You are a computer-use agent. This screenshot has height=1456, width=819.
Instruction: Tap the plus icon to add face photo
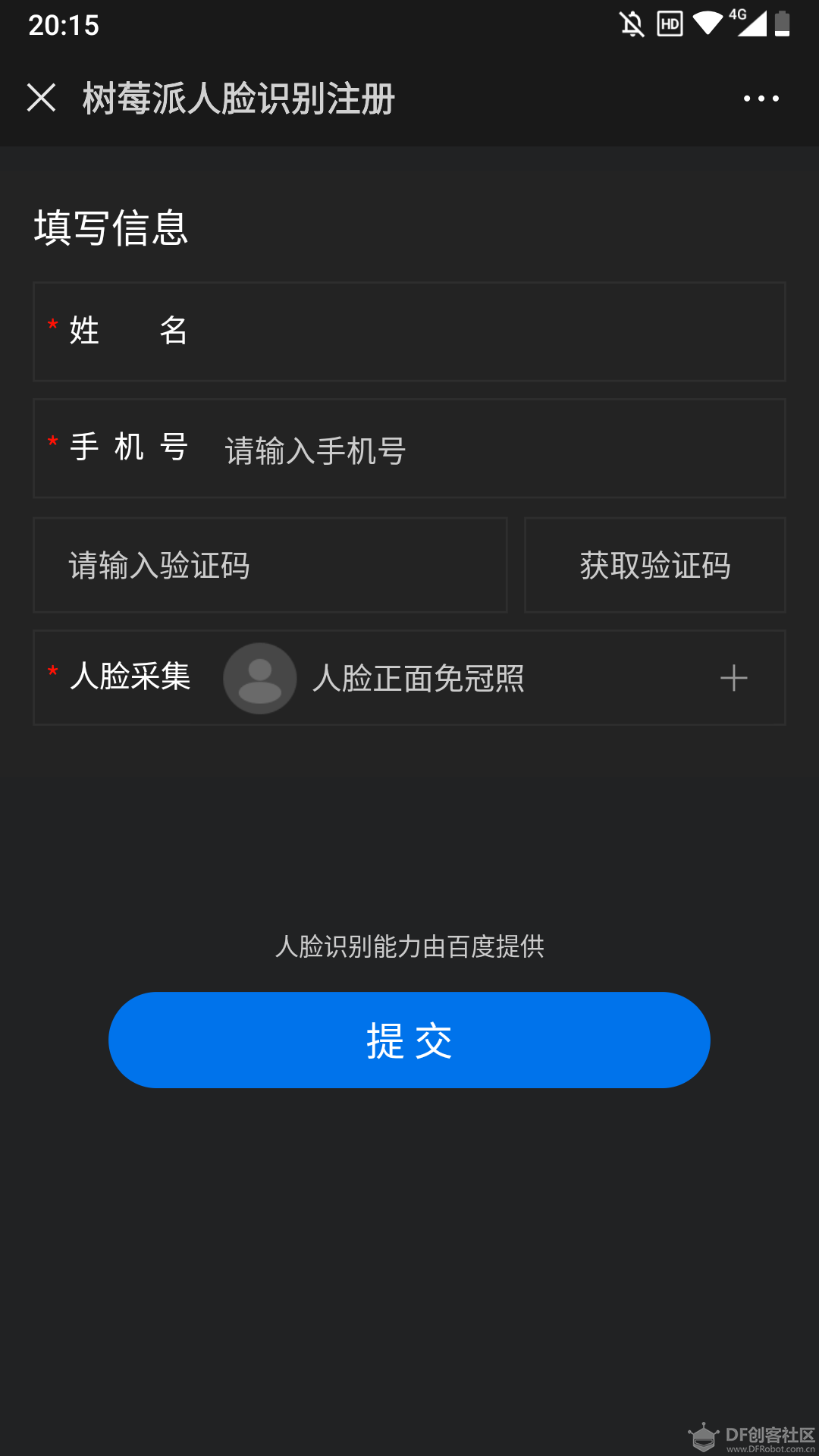pyautogui.click(x=733, y=679)
